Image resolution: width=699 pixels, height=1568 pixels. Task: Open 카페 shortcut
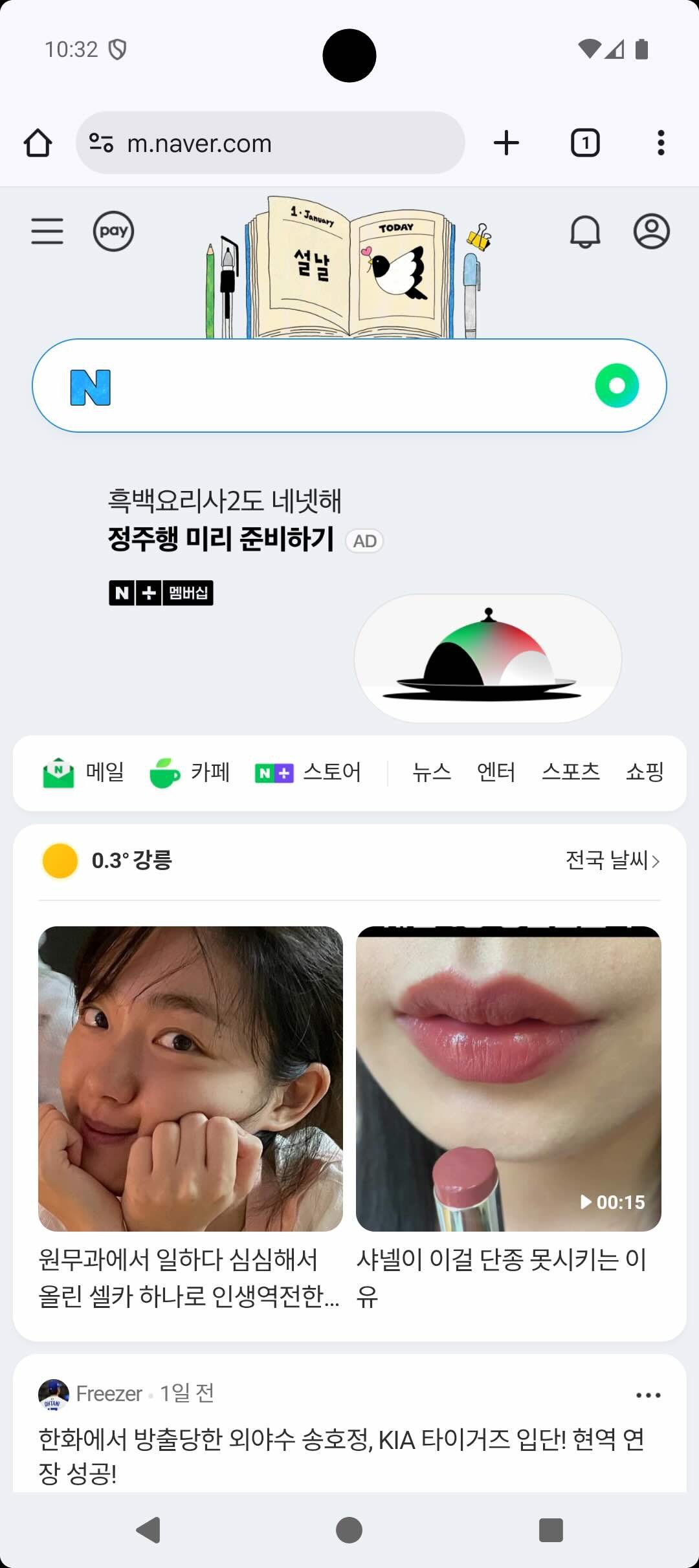tap(190, 772)
